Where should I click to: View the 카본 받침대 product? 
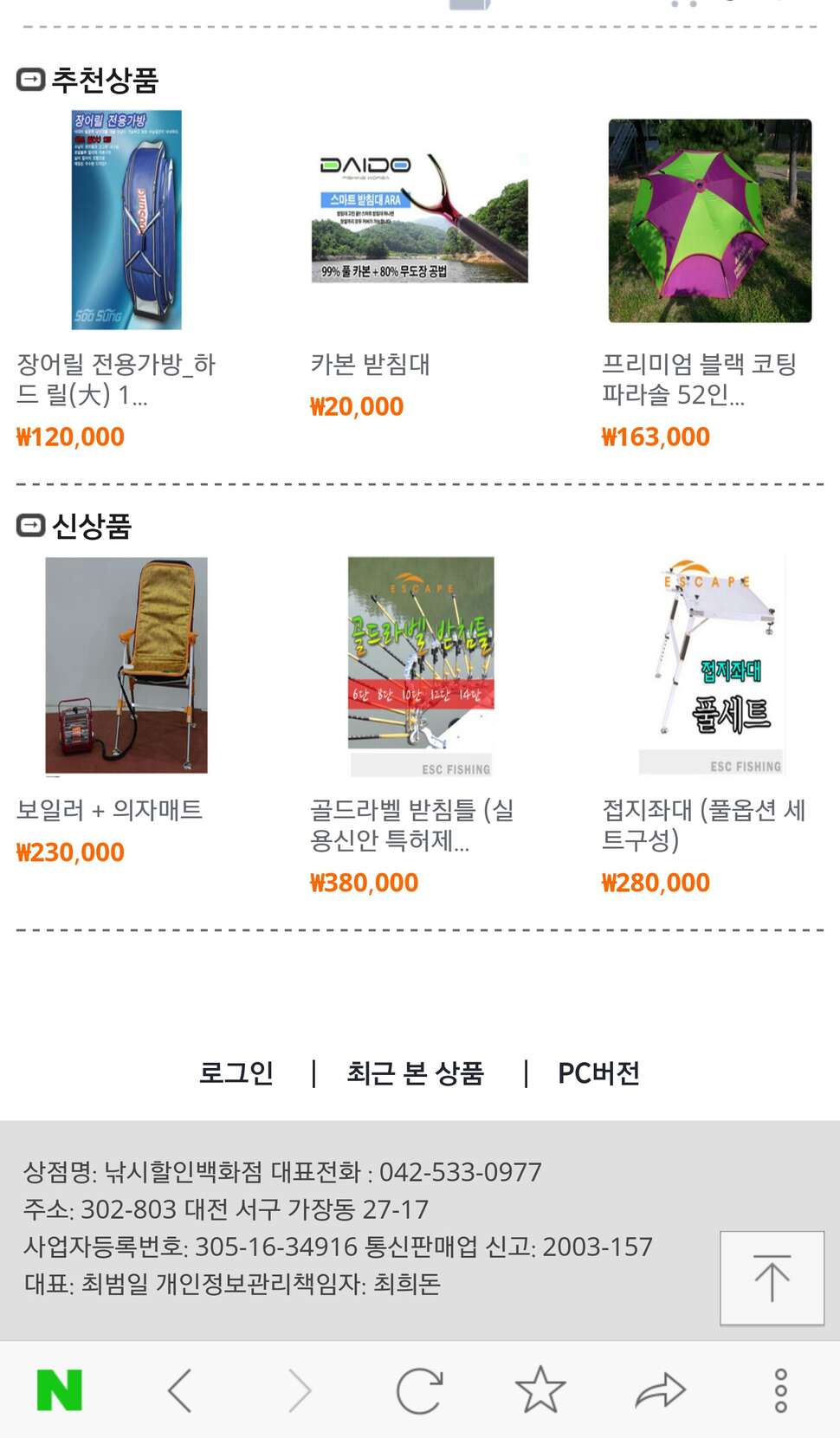click(419, 220)
